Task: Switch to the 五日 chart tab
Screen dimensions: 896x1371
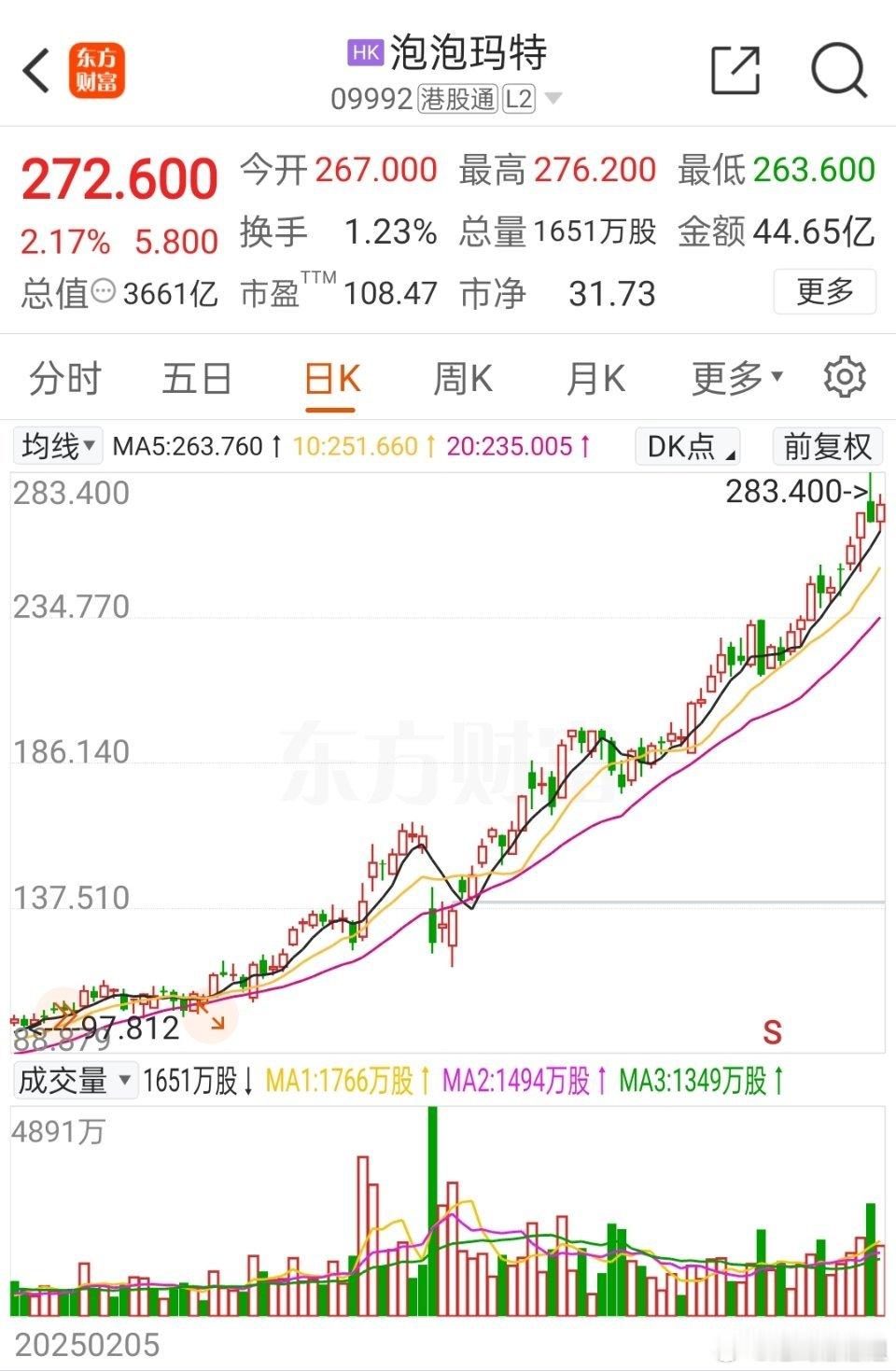Action: click(x=197, y=379)
